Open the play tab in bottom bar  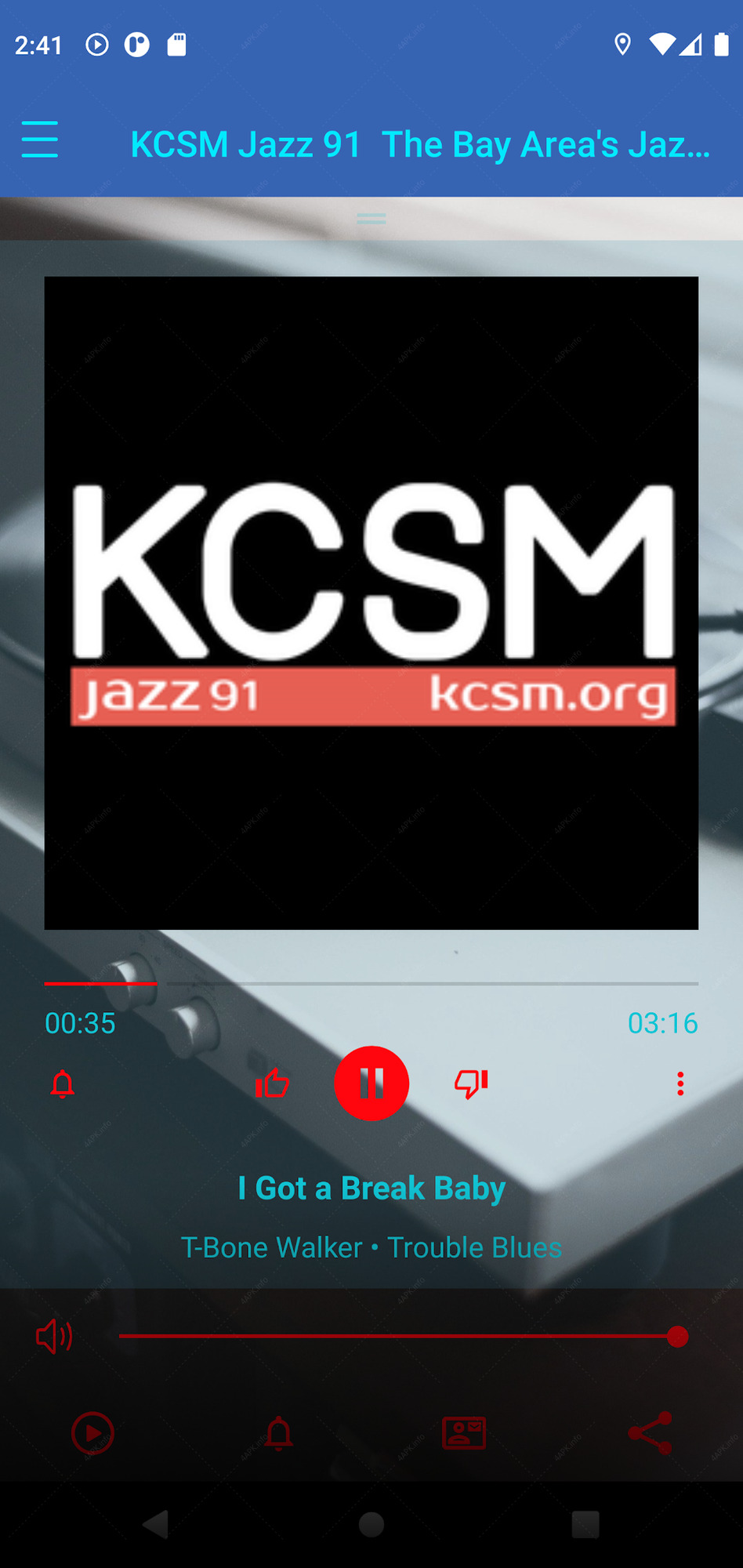(x=92, y=1433)
